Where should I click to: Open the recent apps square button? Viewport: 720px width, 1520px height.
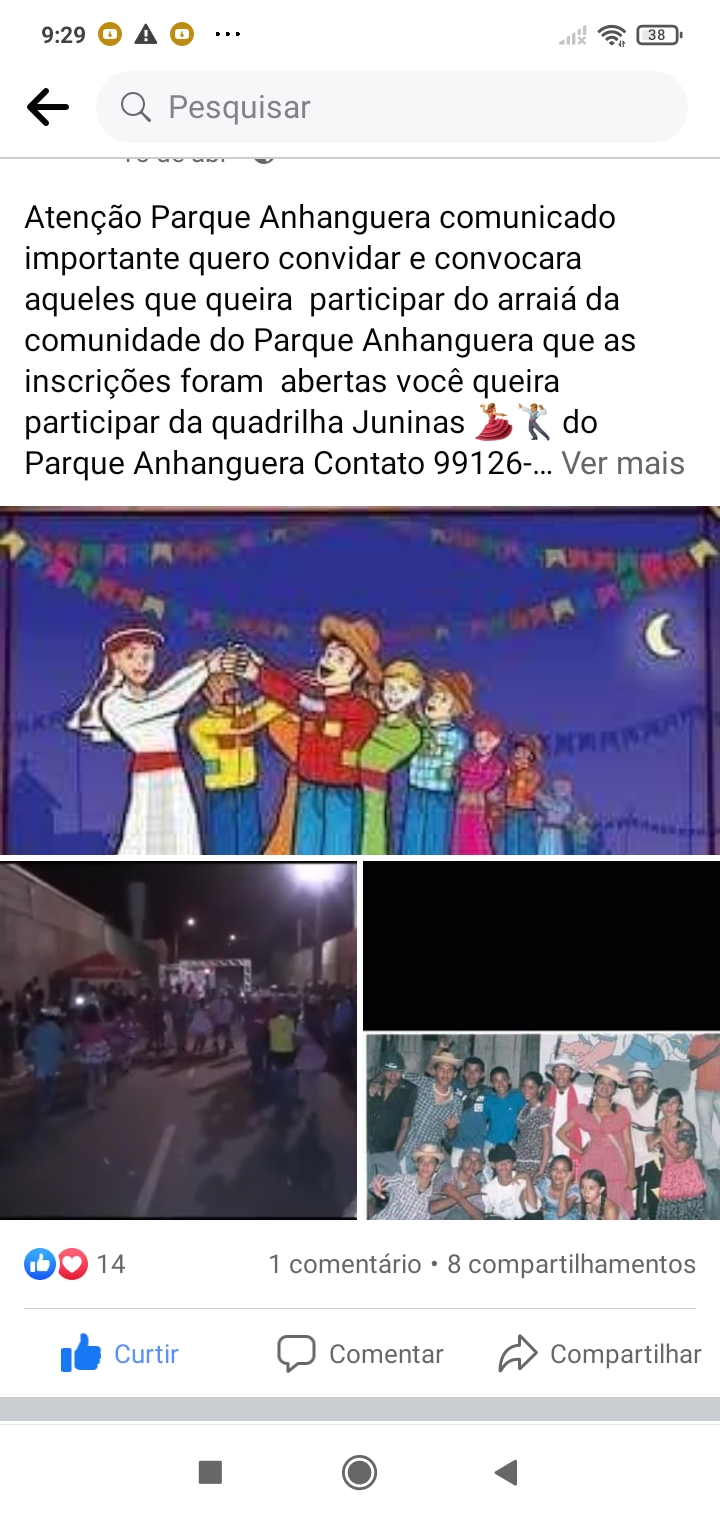[210, 1472]
